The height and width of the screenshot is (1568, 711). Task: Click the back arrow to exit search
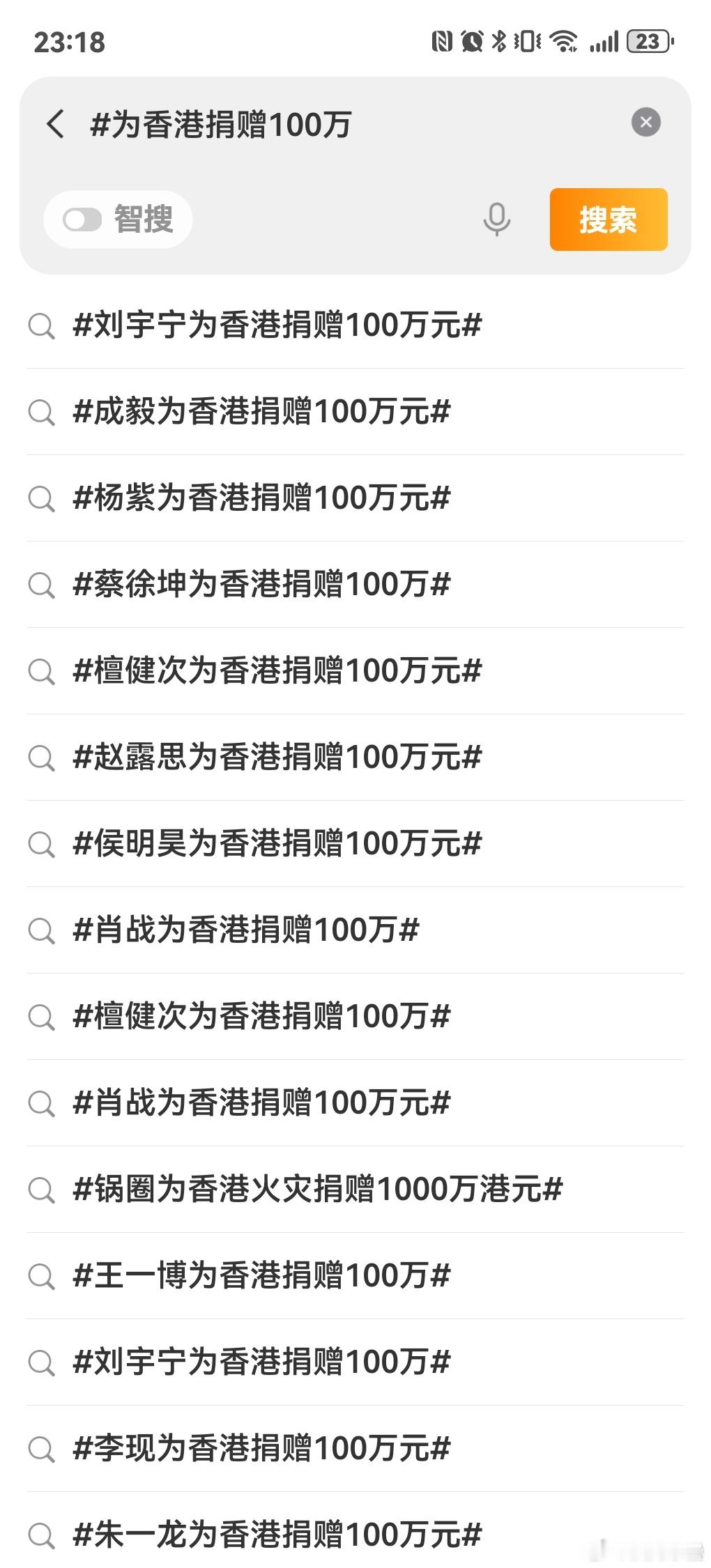55,123
